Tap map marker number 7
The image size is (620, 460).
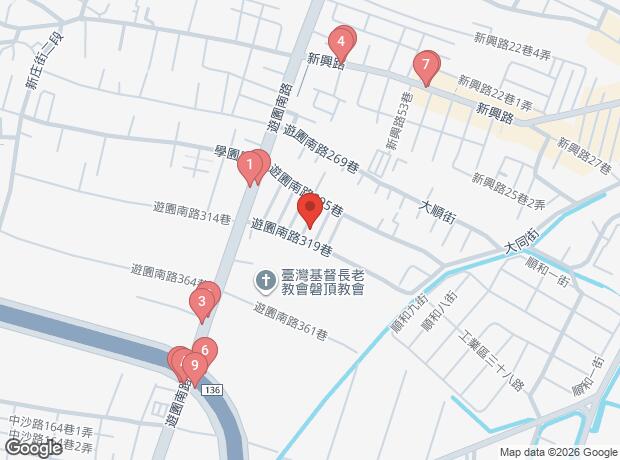point(426,67)
